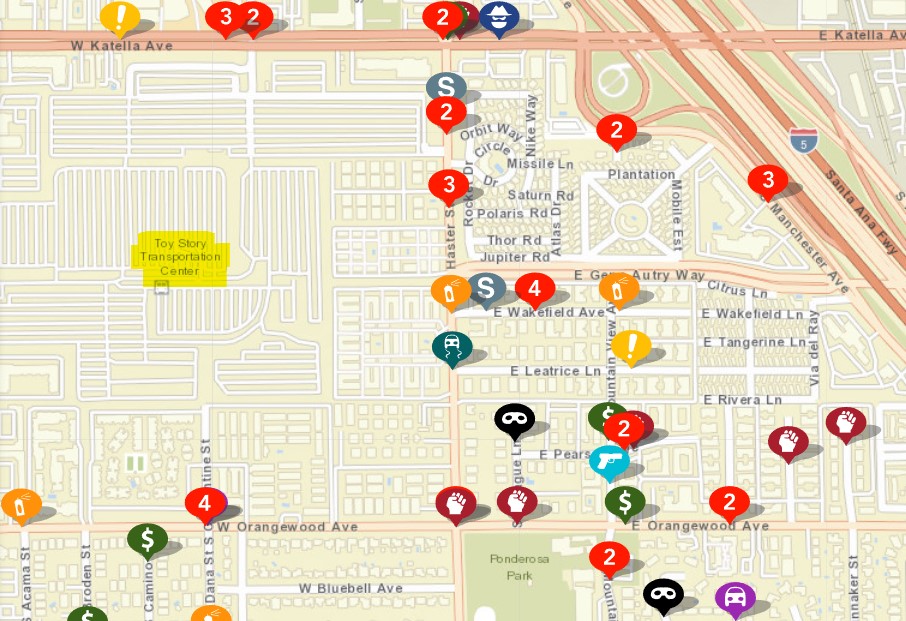Open the 2-incident cluster on E Orangewood Ave

pyautogui.click(x=729, y=503)
